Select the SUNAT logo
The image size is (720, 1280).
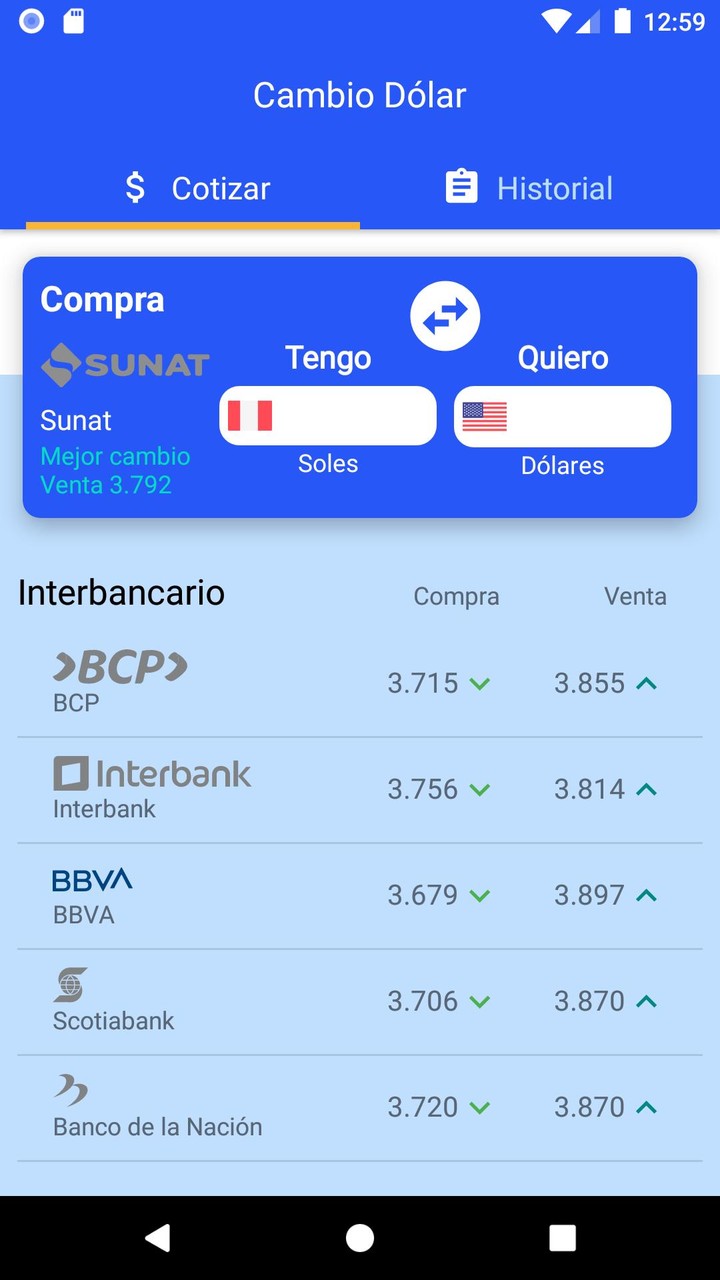tap(124, 363)
